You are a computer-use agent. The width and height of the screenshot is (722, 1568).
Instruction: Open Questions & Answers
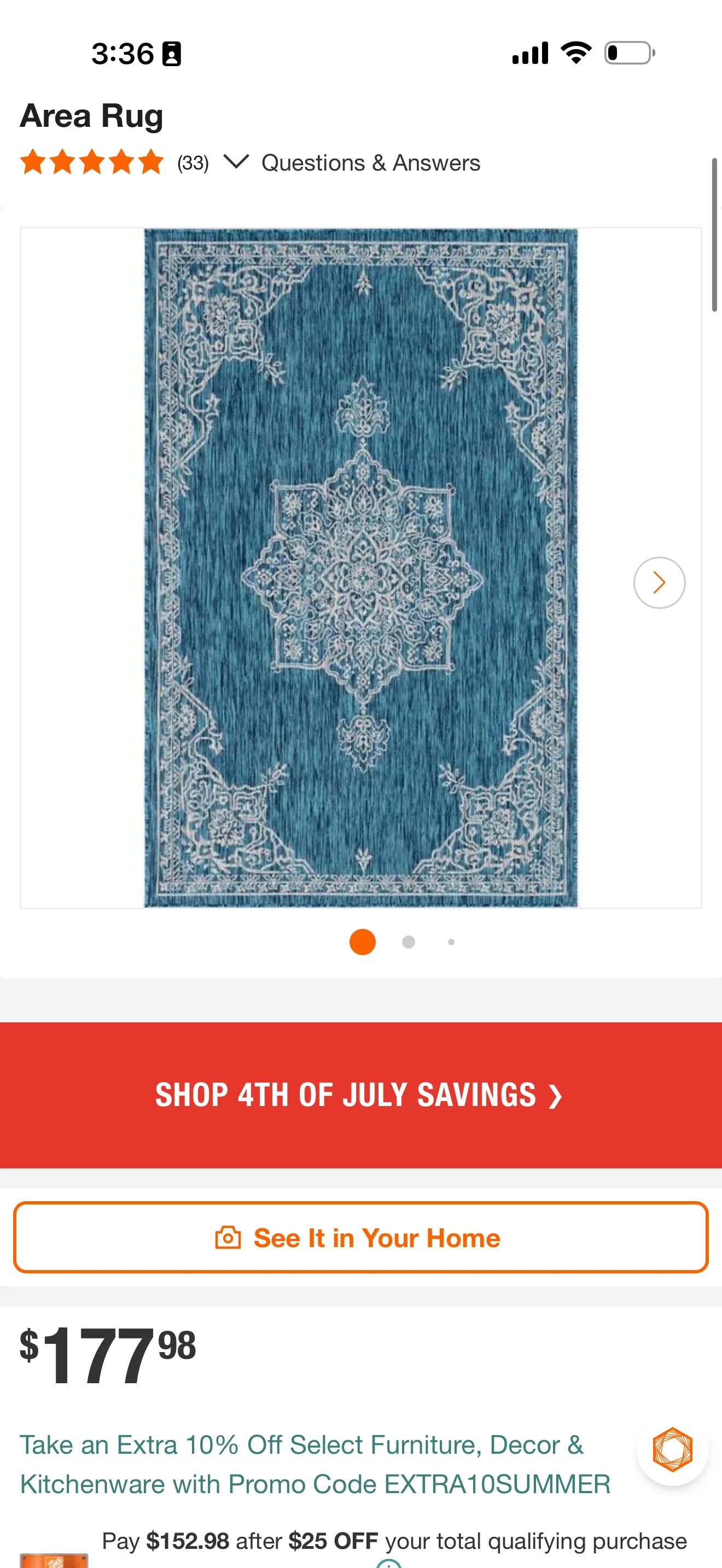click(371, 162)
